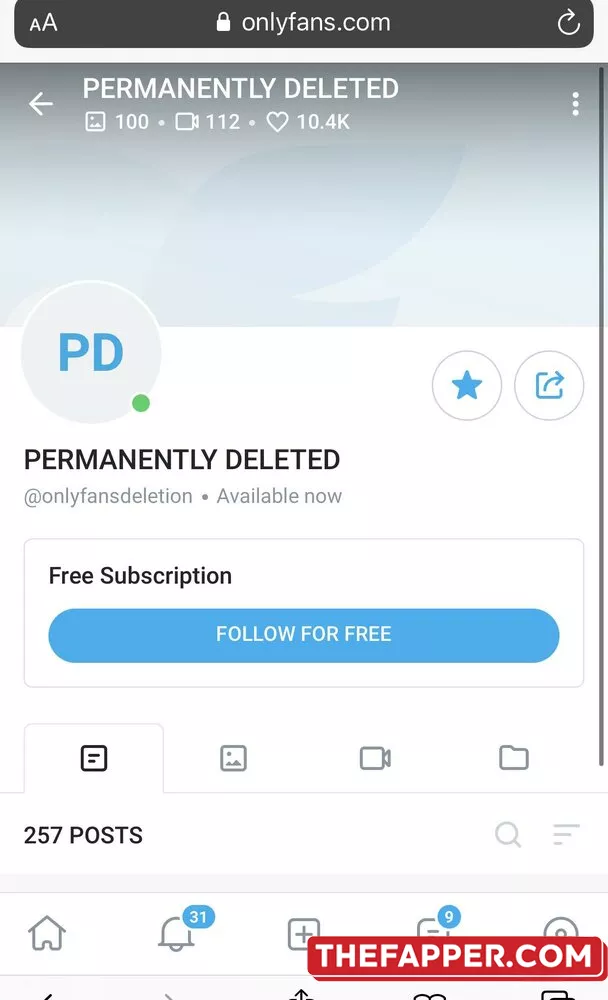This screenshot has height=1000, width=608.
Task: Share this profile
Action: point(549,385)
